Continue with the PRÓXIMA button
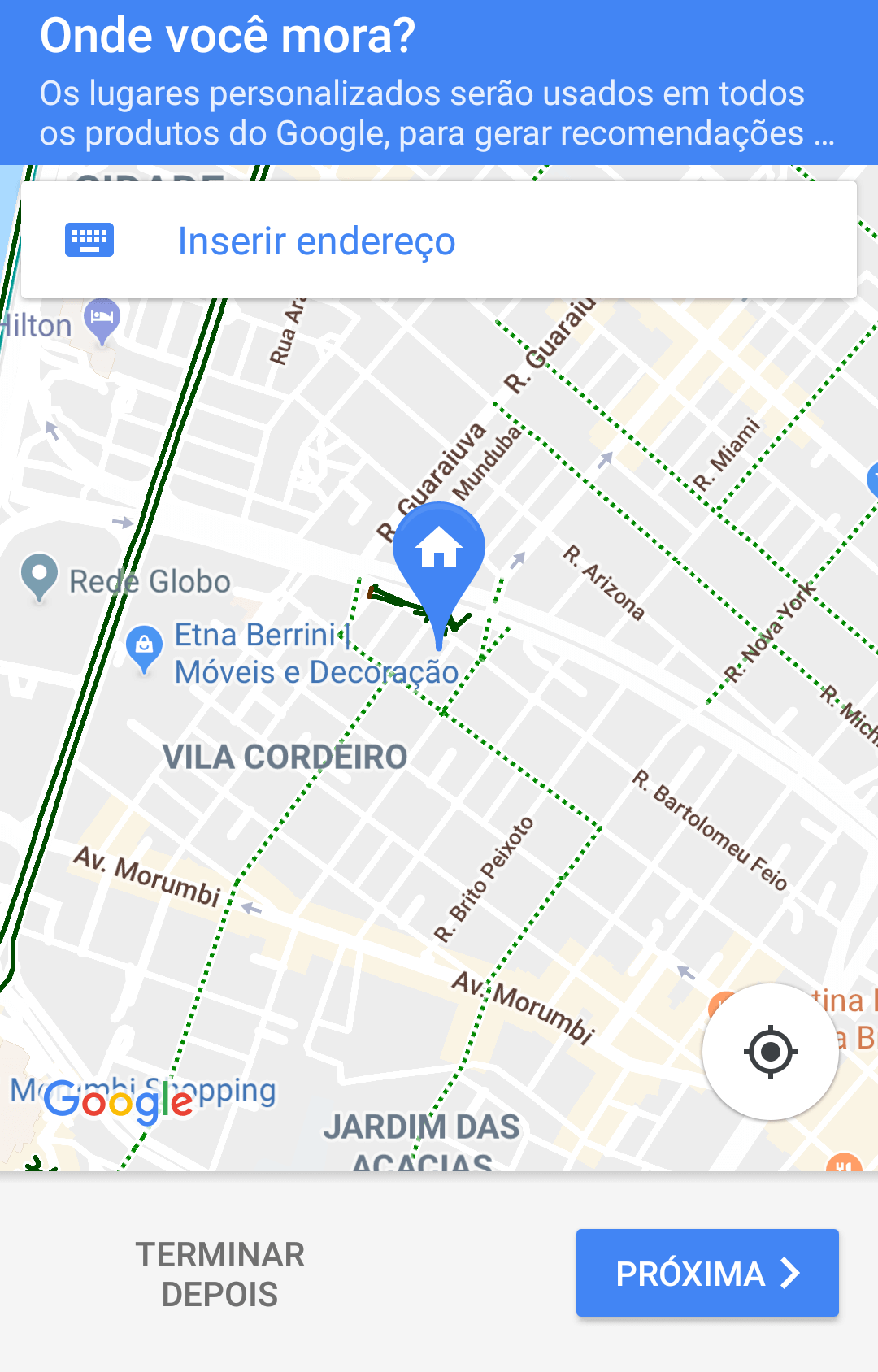This screenshot has height=1372, width=878. click(706, 1273)
